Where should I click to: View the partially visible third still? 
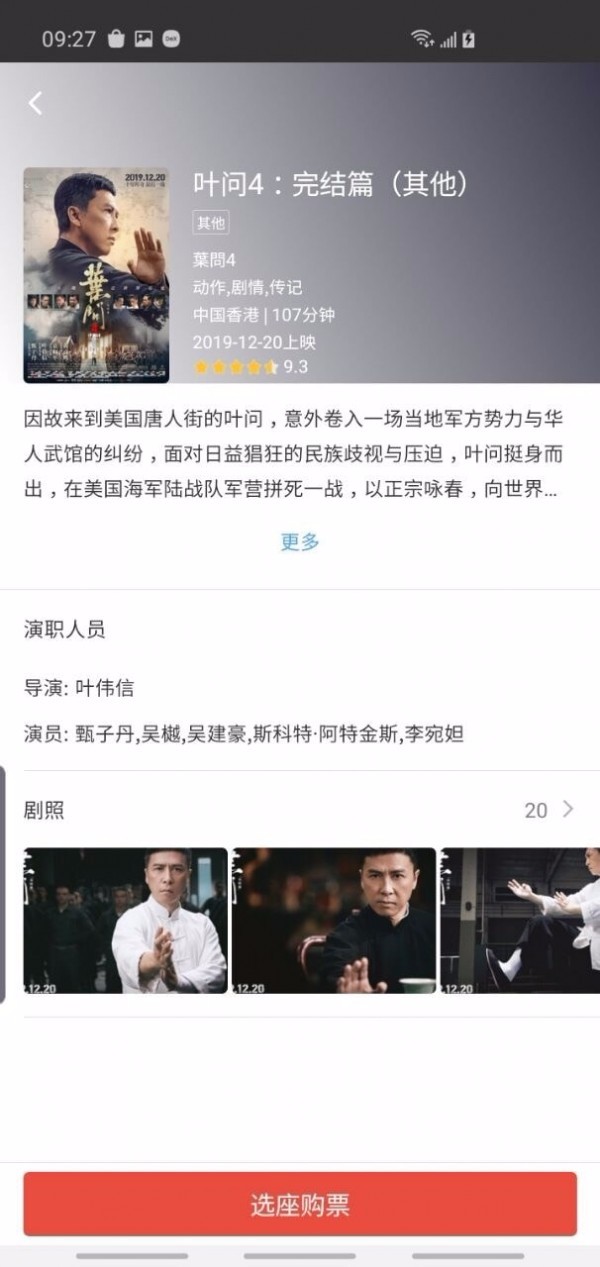point(520,921)
